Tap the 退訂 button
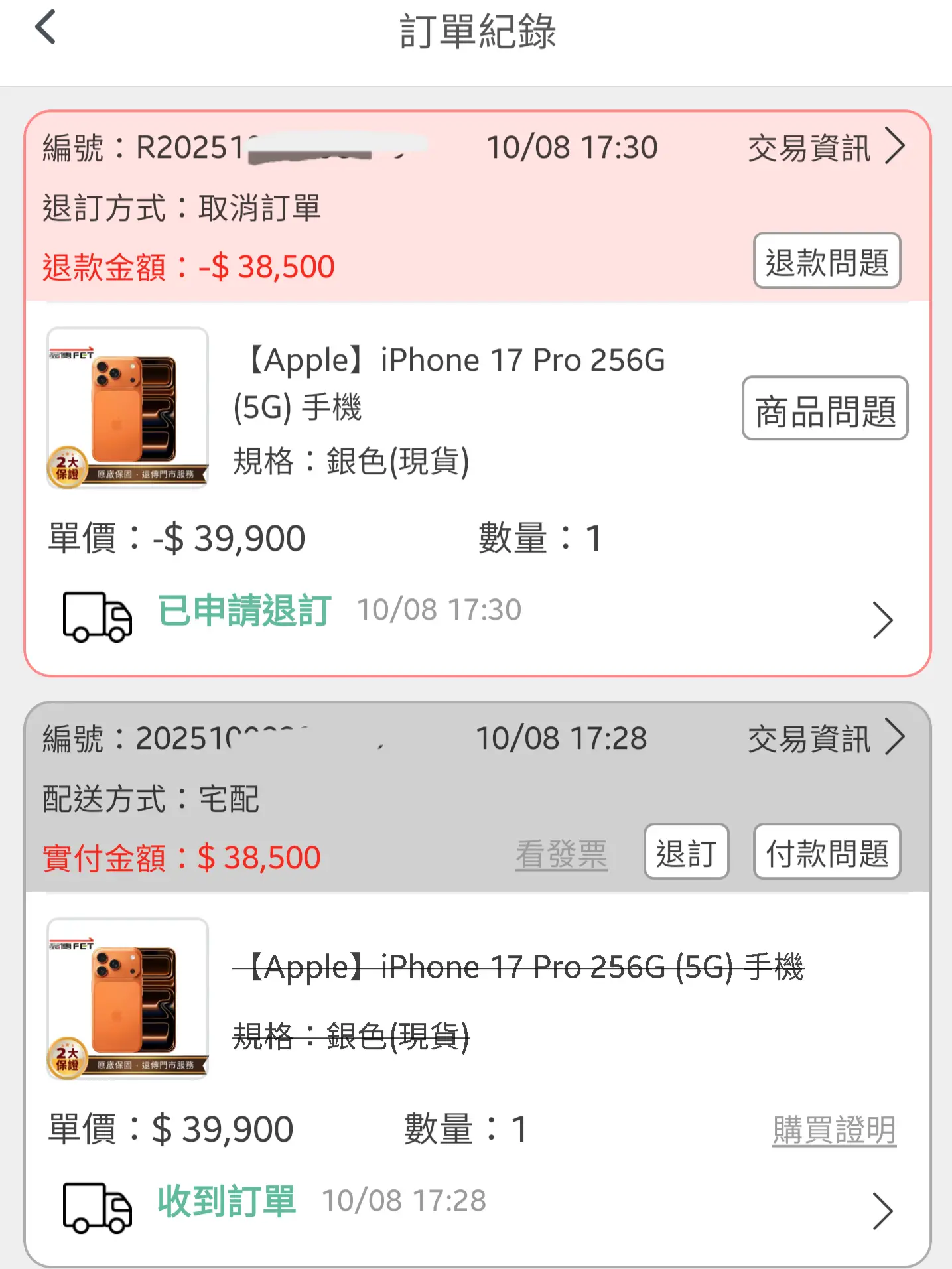The height and width of the screenshot is (1269, 952). [686, 852]
